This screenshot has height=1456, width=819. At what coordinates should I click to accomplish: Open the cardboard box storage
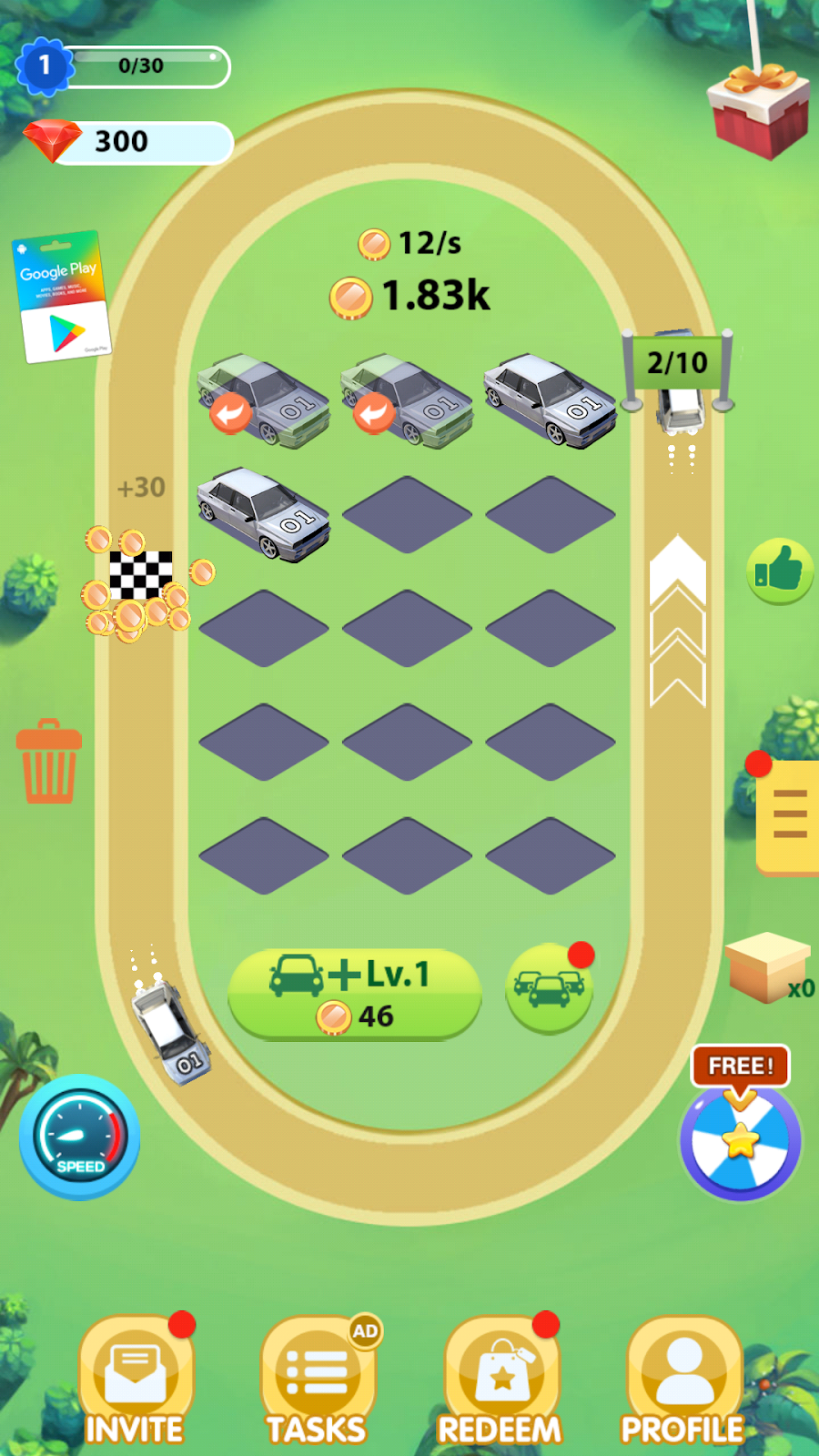[767, 966]
